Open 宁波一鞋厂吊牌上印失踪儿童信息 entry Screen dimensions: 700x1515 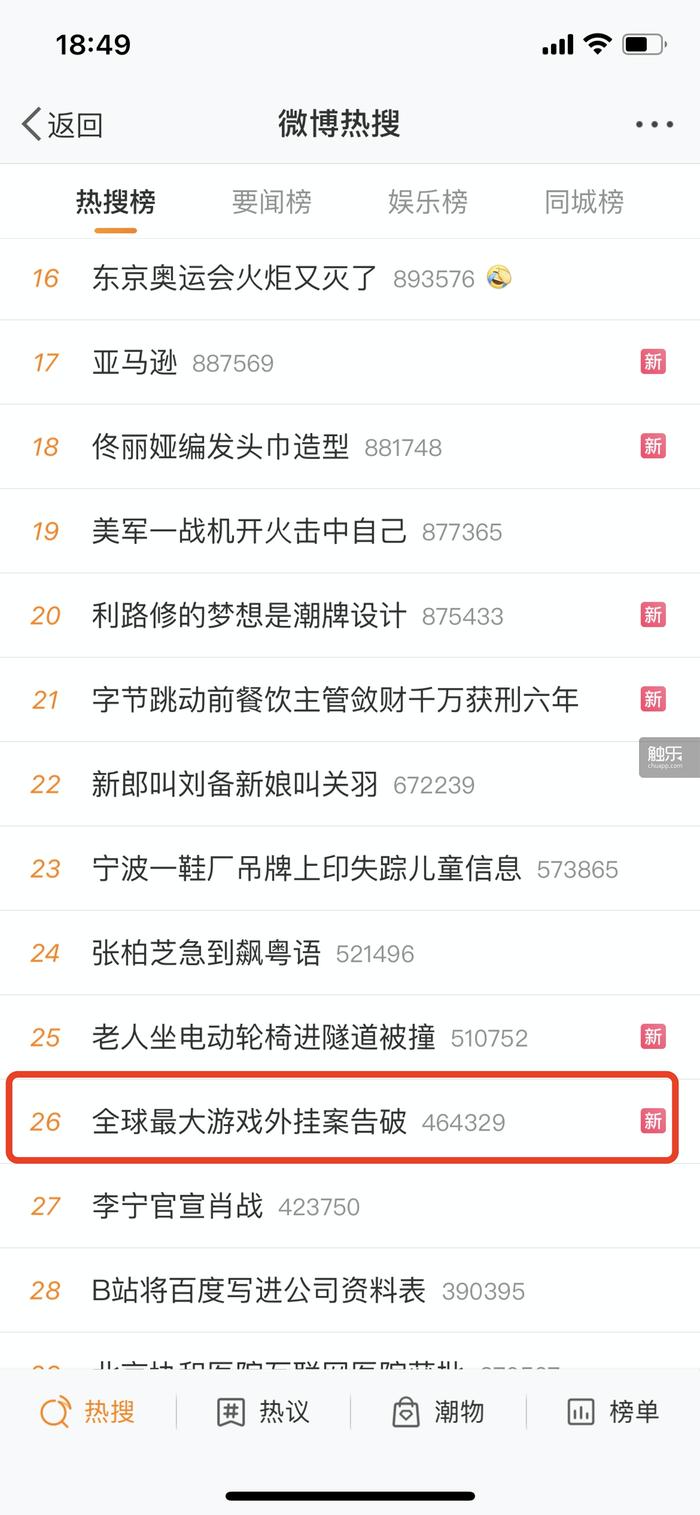pos(307,868)
